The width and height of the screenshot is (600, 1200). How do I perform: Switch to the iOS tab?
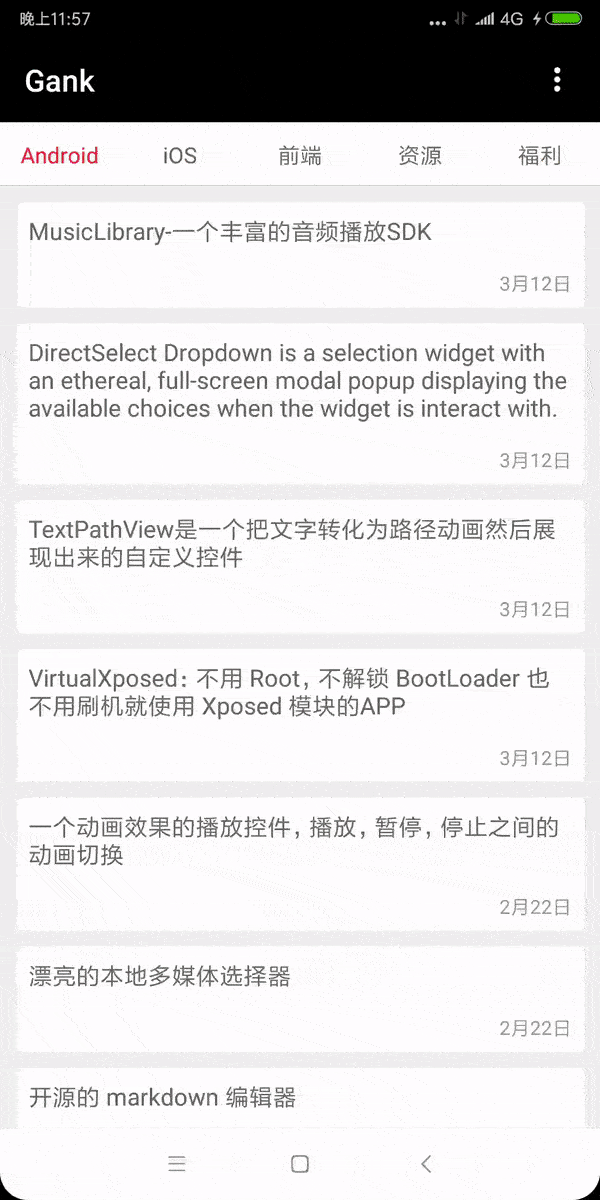click(180, 156)
